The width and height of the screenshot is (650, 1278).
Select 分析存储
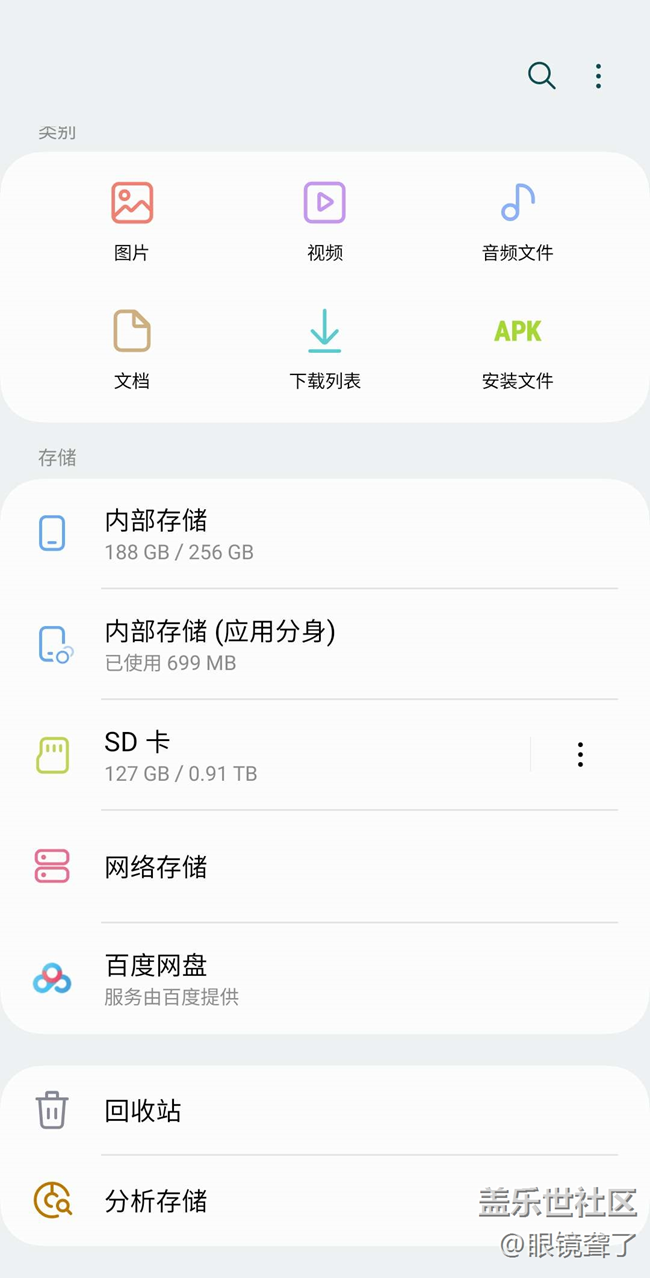250,1200
